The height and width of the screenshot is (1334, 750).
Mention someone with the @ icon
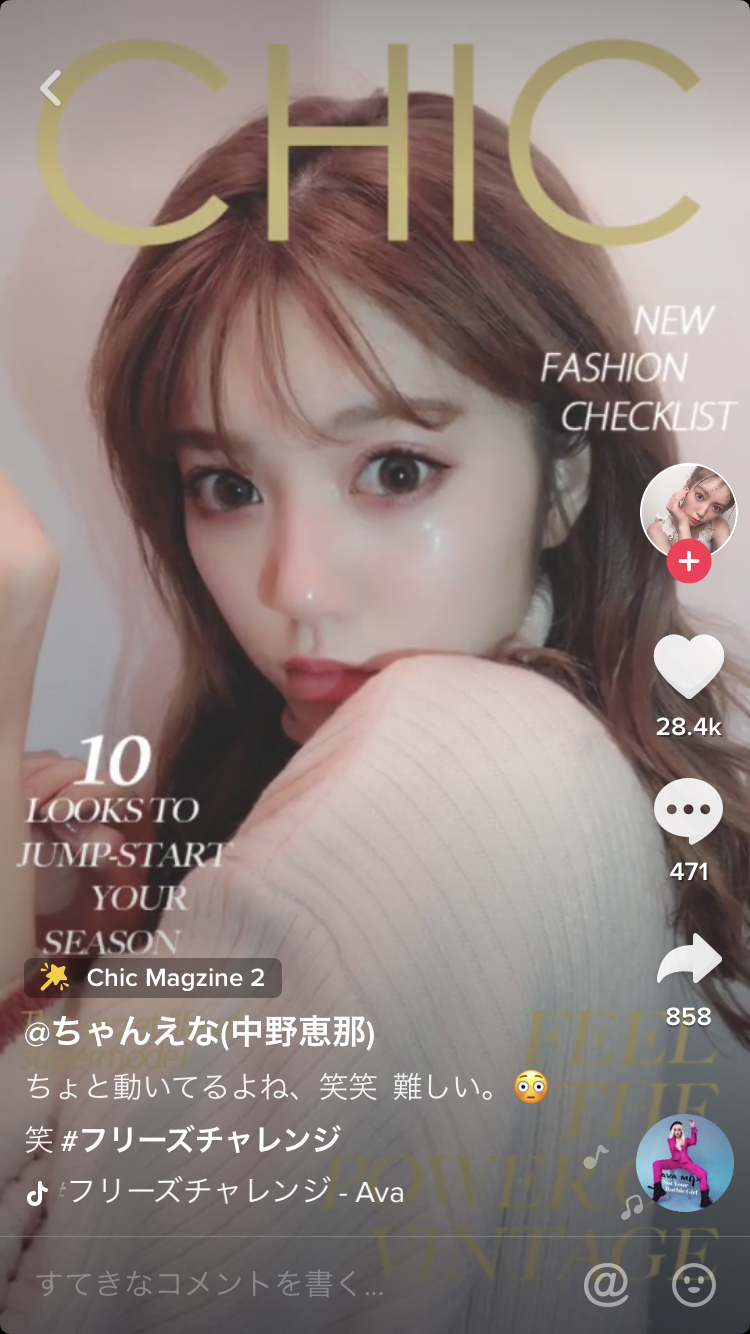click(606, 1285)
